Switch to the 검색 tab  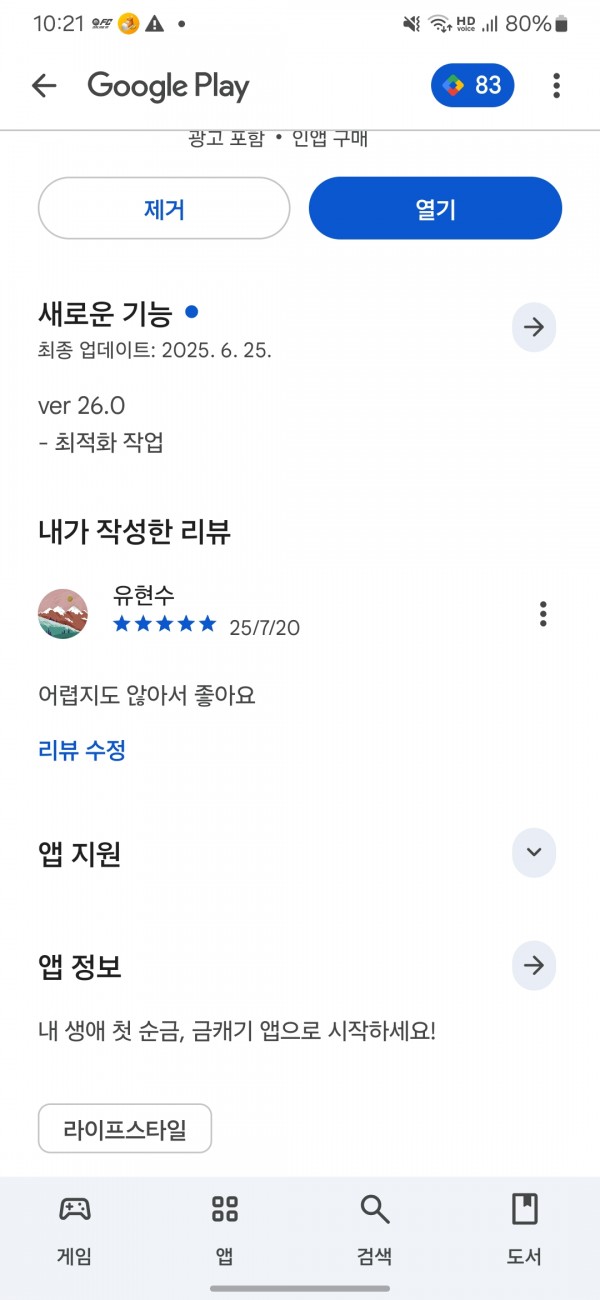(x=375, y=1230)
